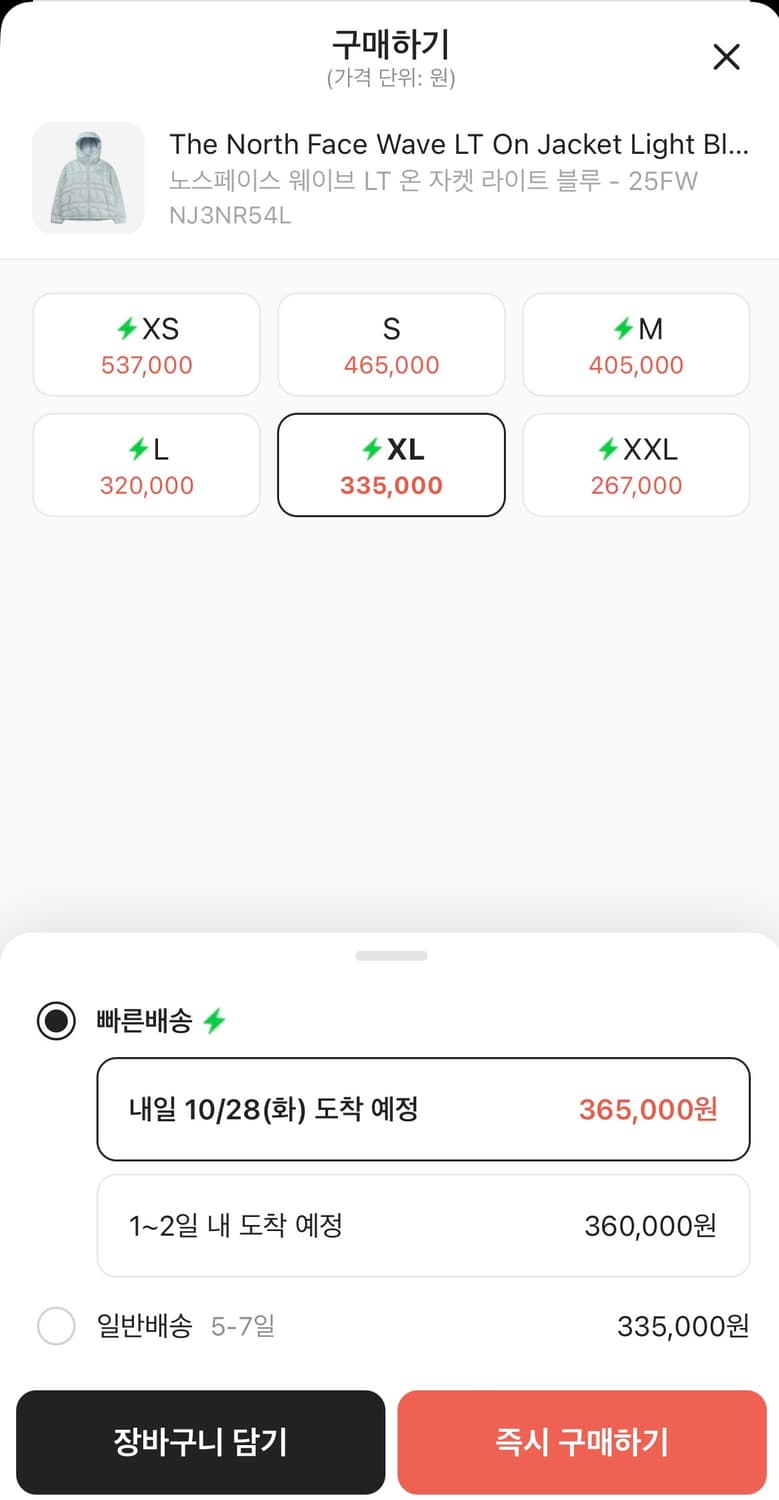The image size is (779, 1500).
Task: Click the lightning icon on size XS
Action: point(127,329)
